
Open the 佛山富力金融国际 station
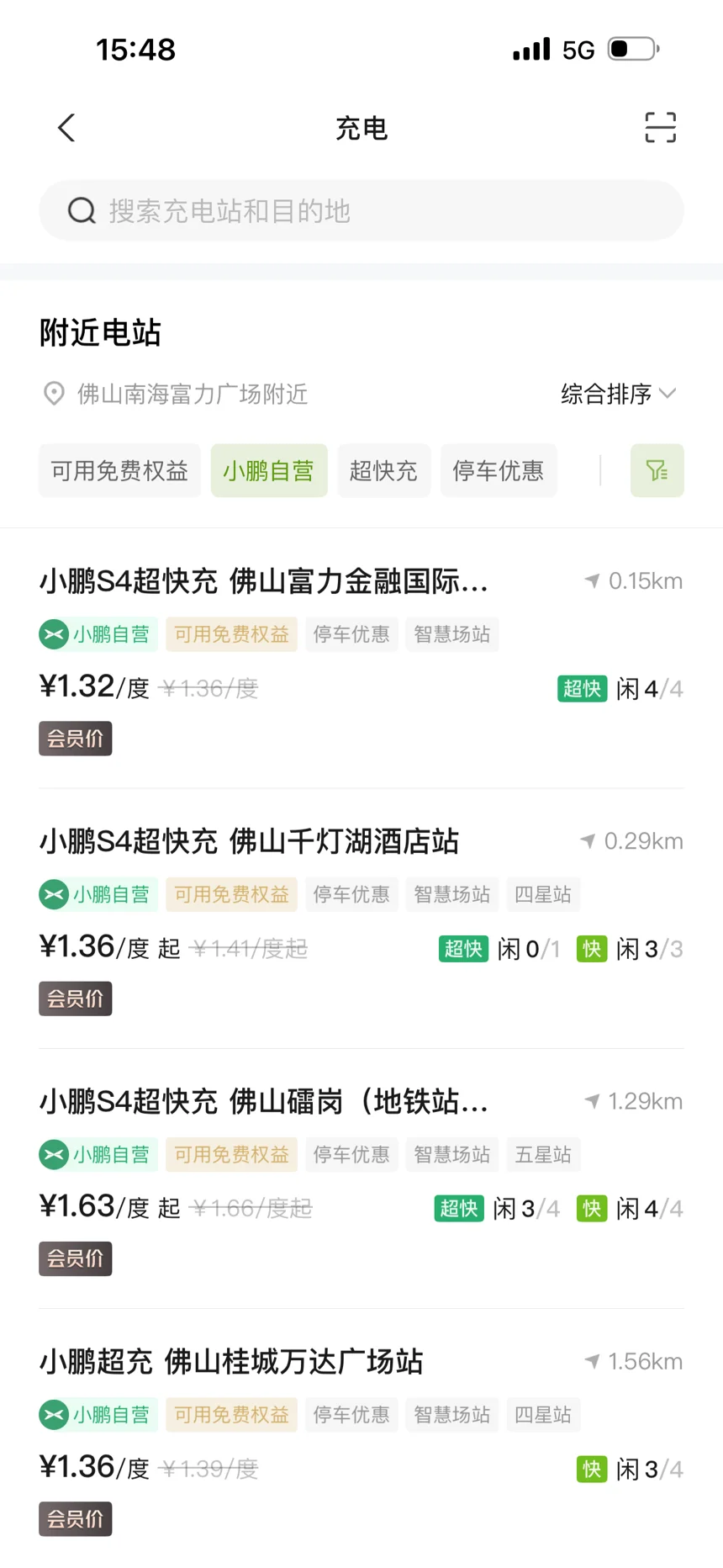click(361, 659)
